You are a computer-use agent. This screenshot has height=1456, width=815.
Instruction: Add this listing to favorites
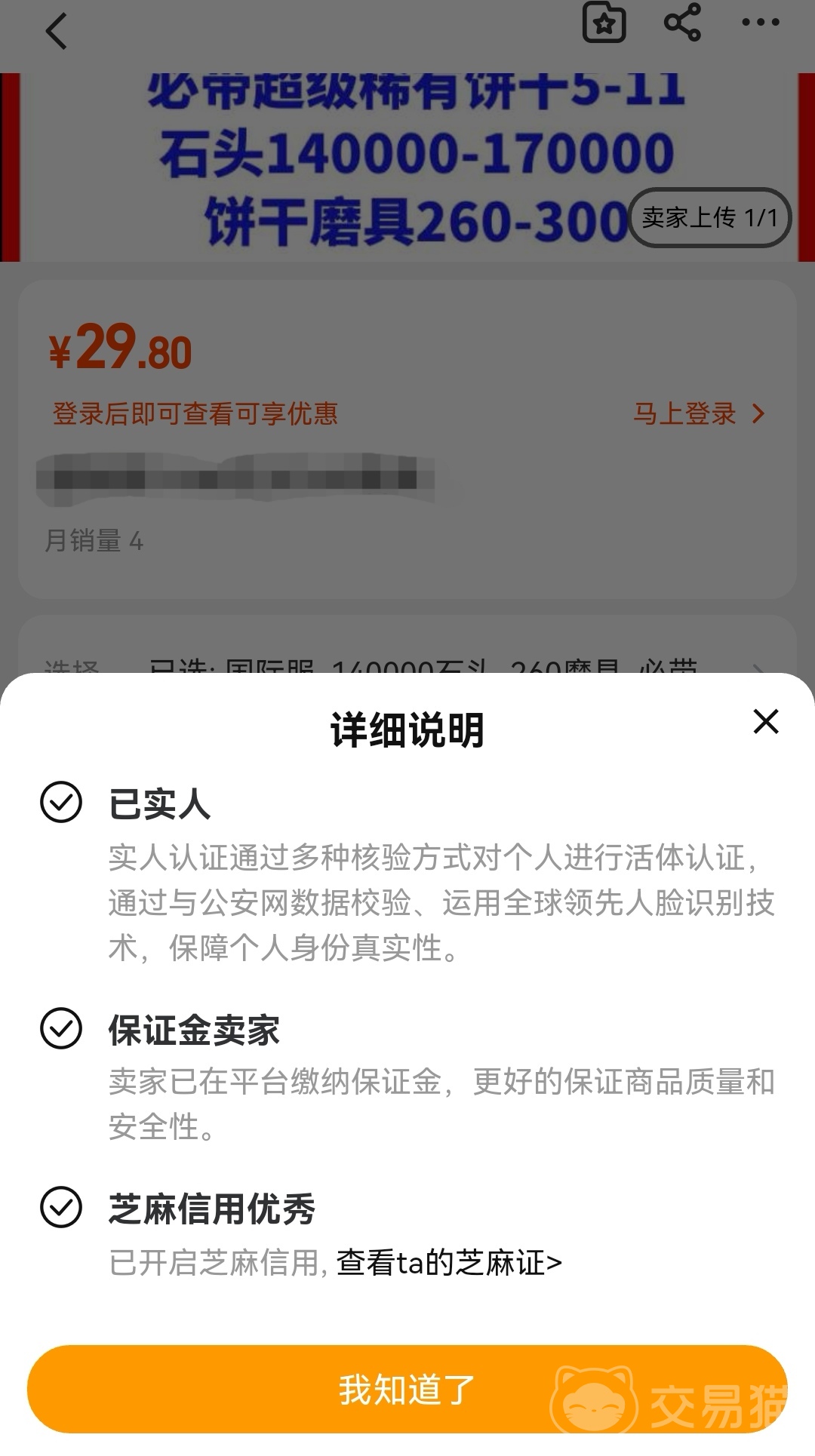pos(604,23)
